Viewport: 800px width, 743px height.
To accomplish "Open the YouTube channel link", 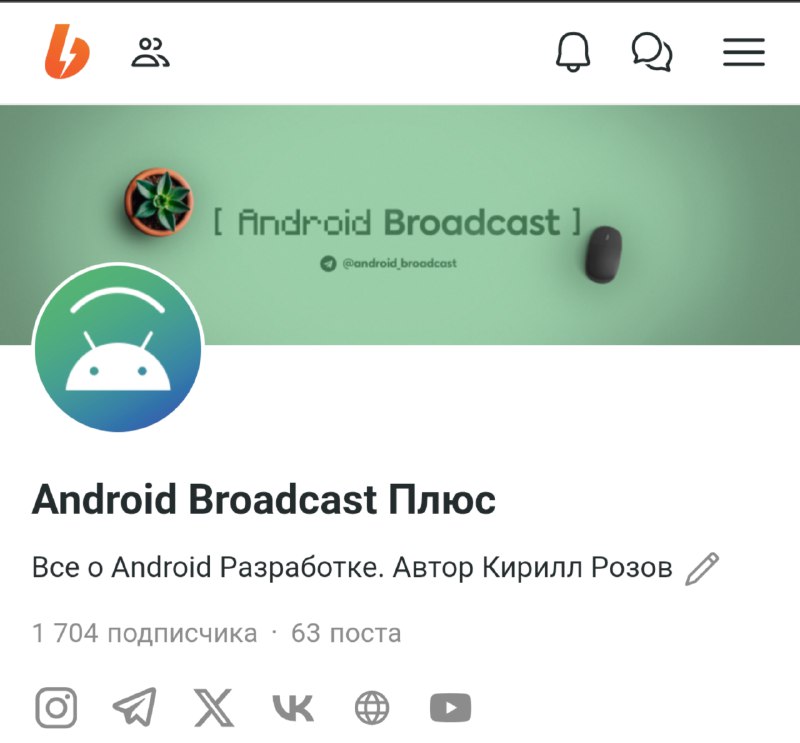I will [451, 708].
